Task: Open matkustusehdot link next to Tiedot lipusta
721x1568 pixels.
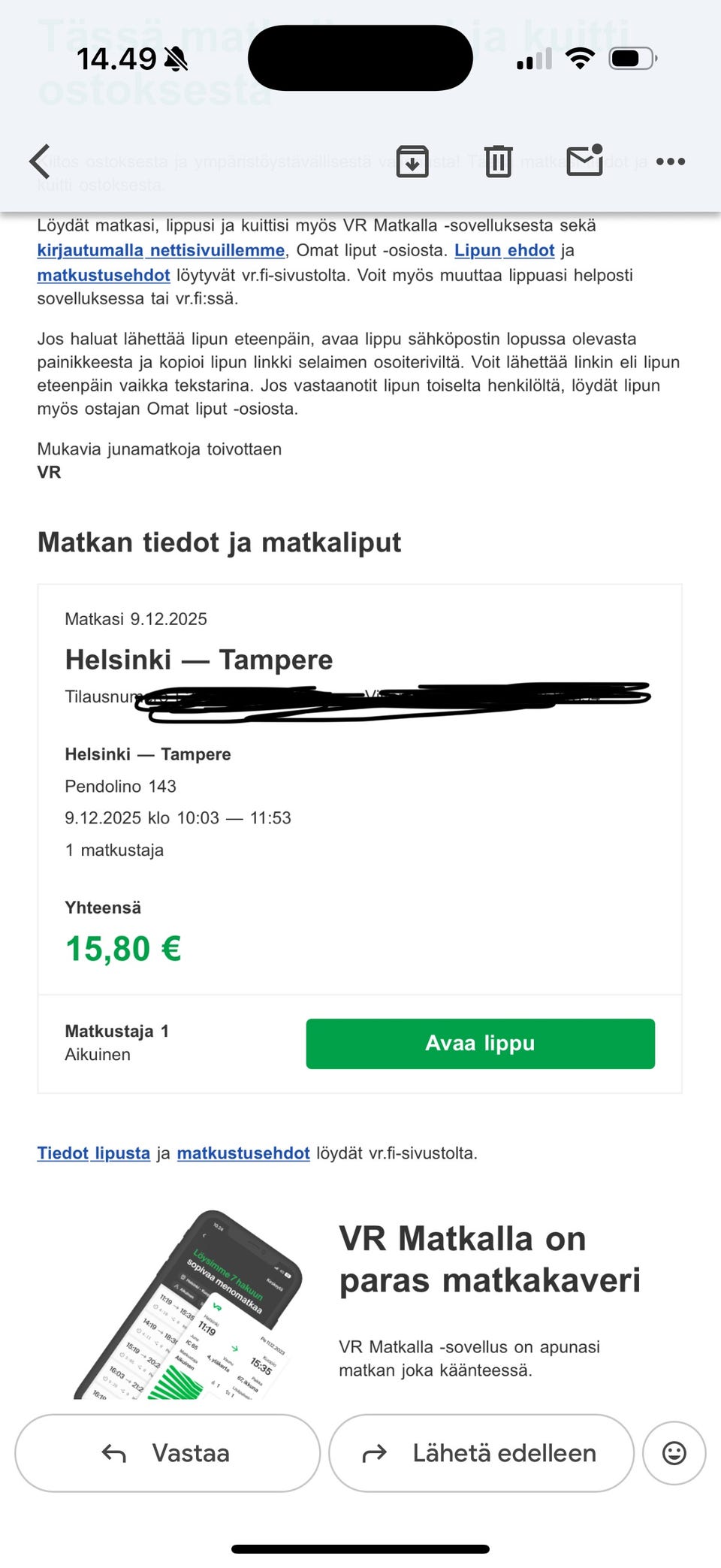Action: point(243,1153)
